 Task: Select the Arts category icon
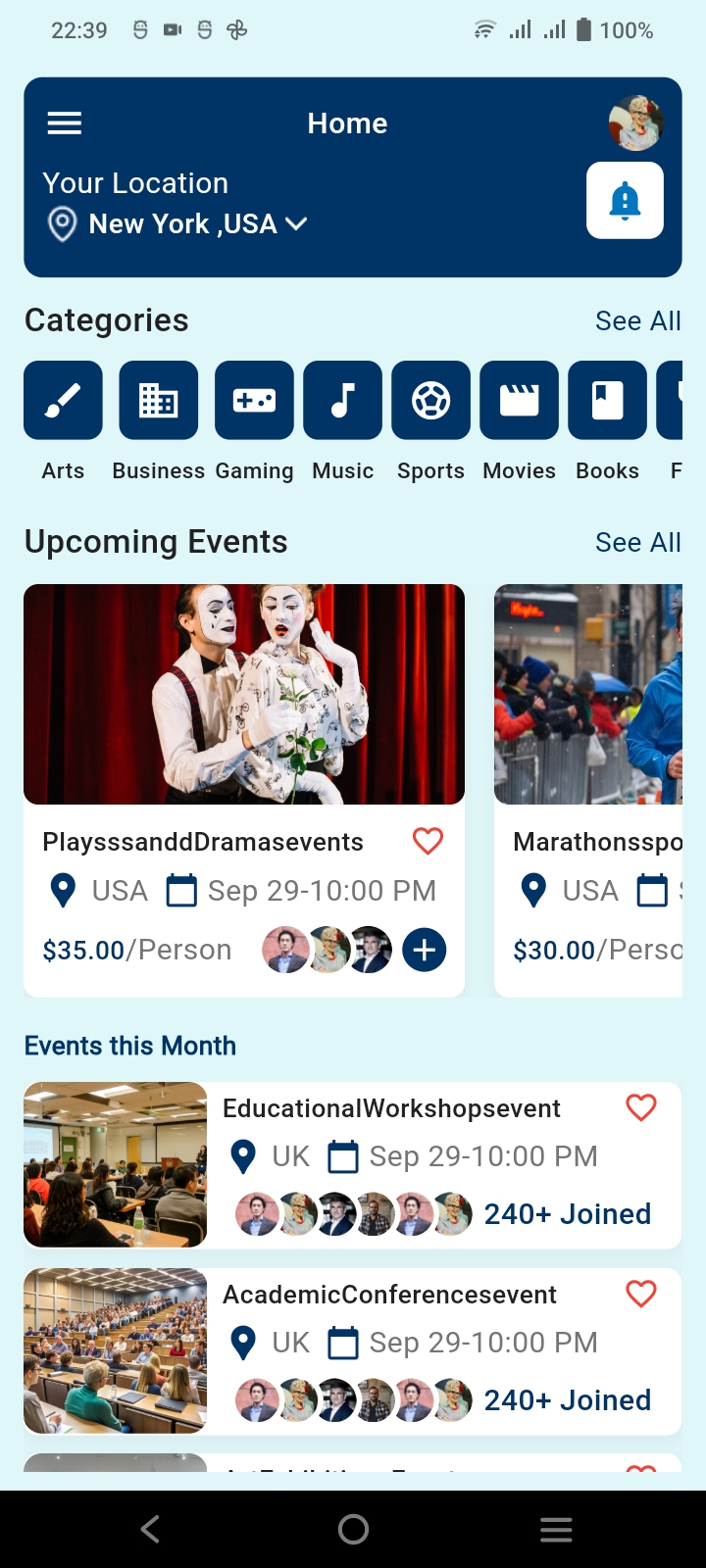coord(62,400)
